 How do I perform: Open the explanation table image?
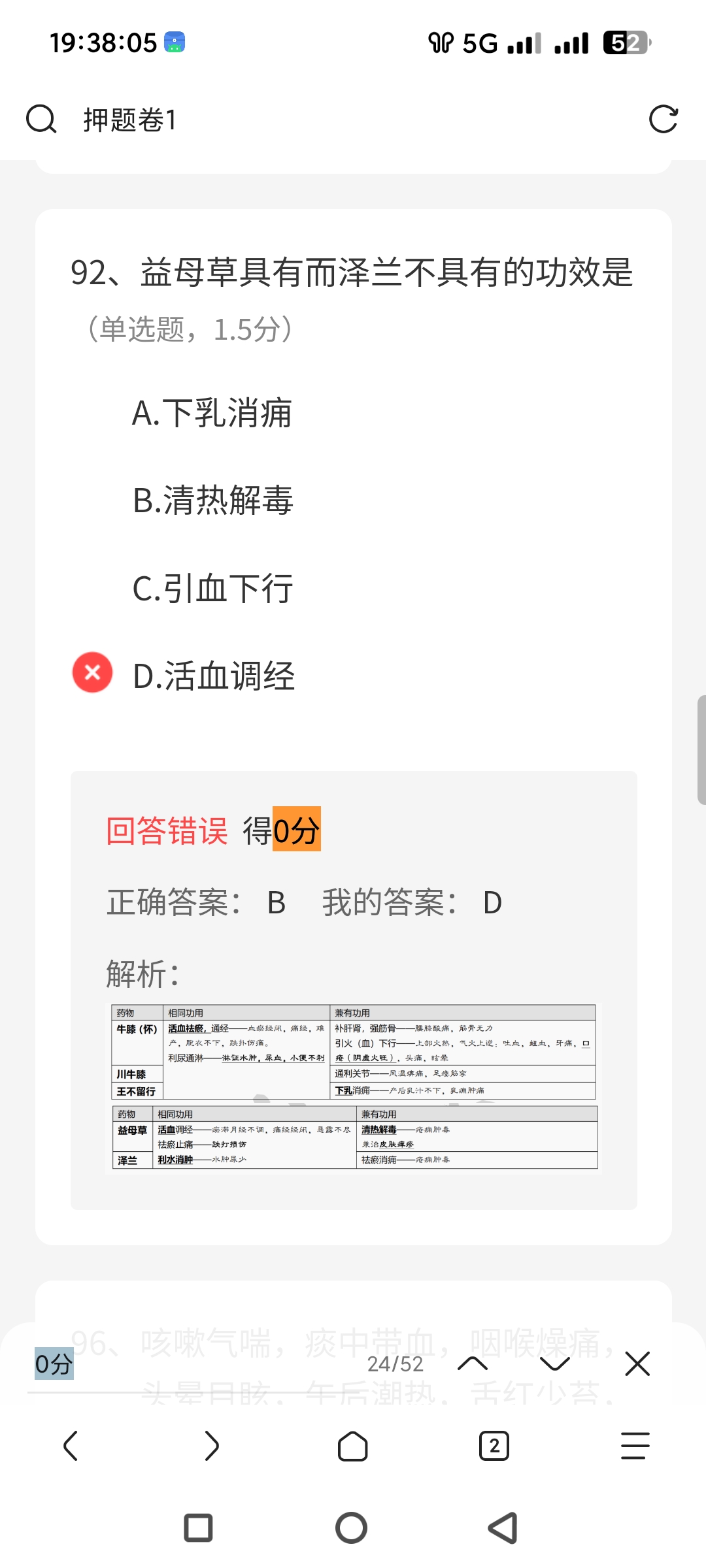click(354, 1088)
